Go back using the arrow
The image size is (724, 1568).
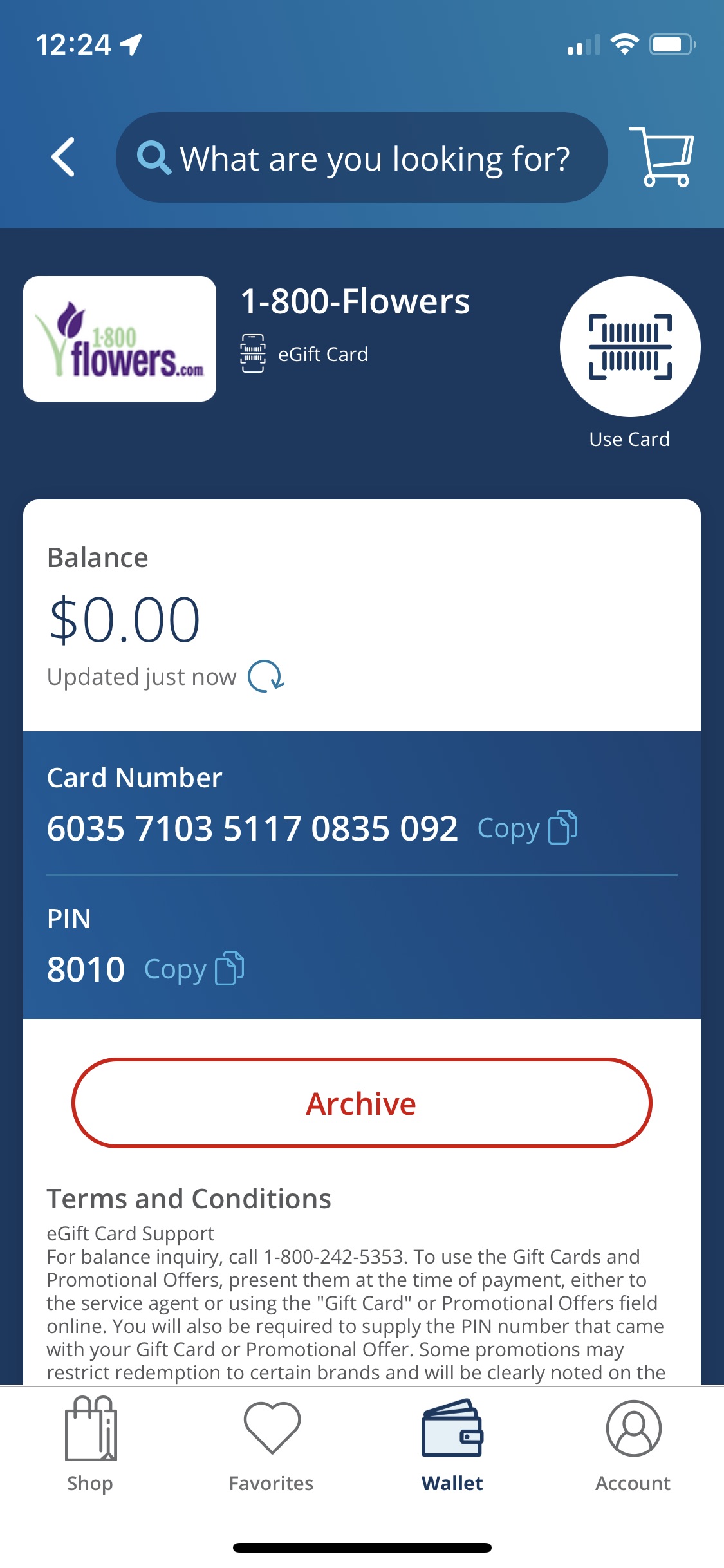[63, 157]
